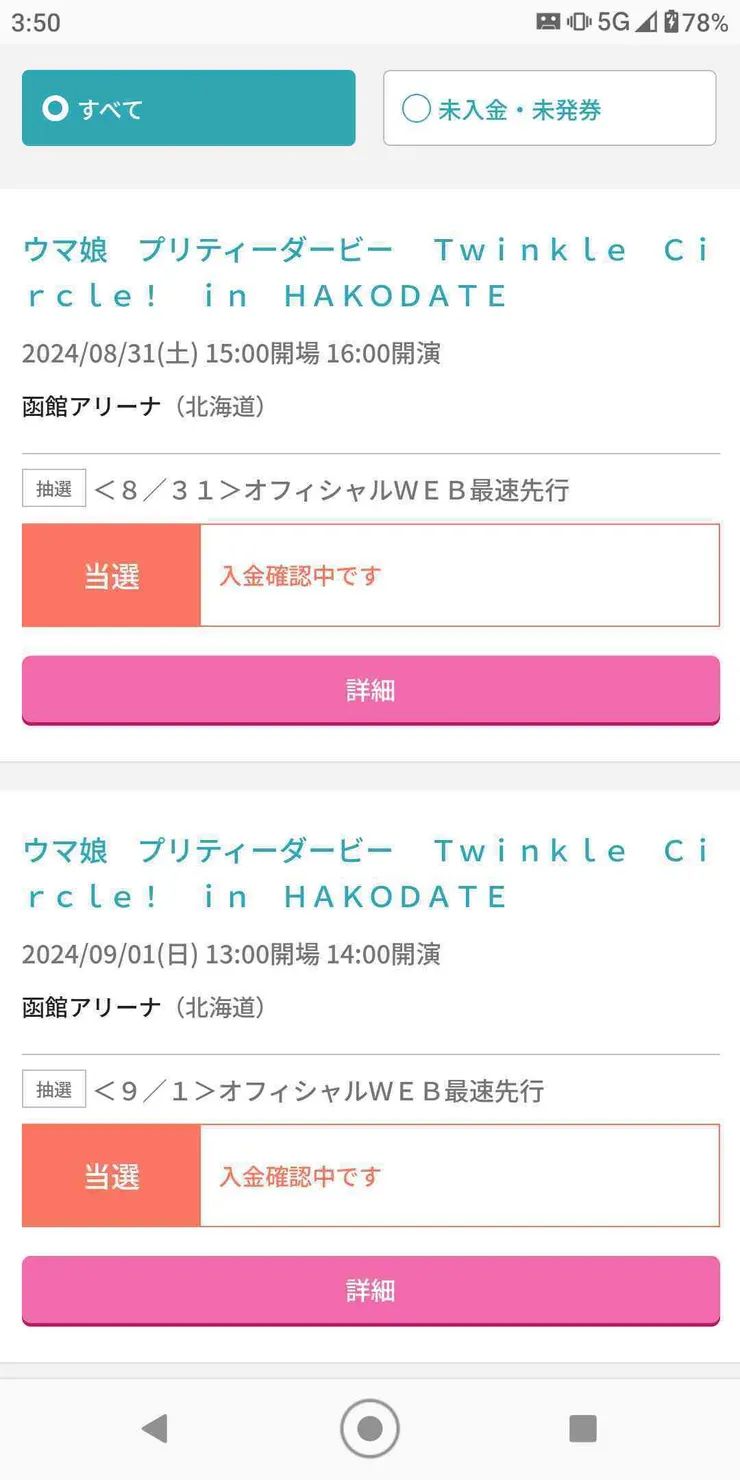Image resolution: width=740 pixels, height=1480 pixels.
Task: Open 詳細 for the 9/1 show
Action: click(x=370, y=1290)
